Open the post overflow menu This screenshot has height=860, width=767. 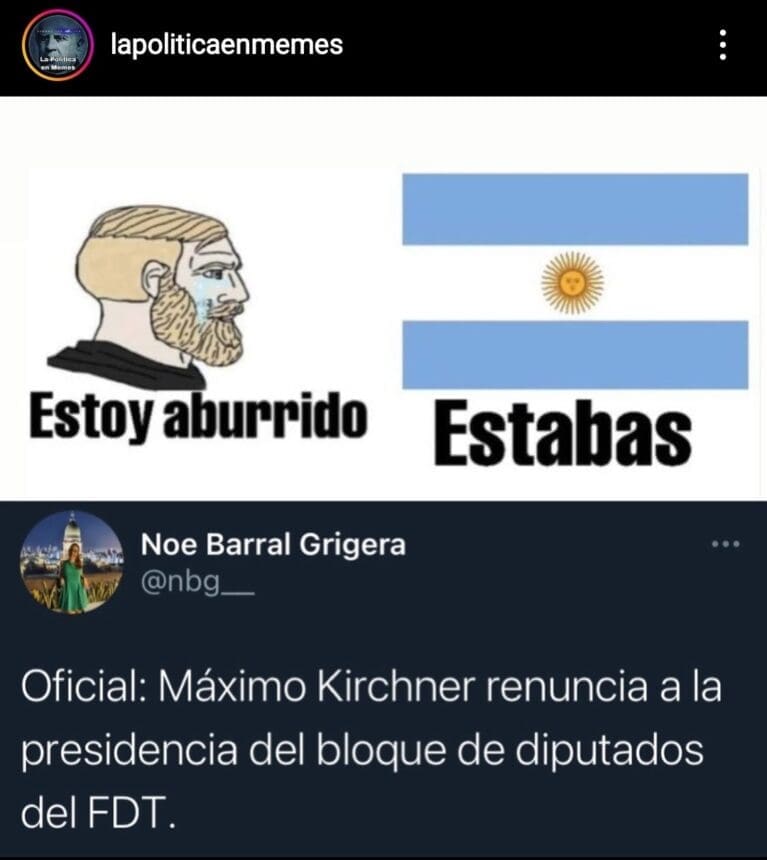[x=723, y=45]
